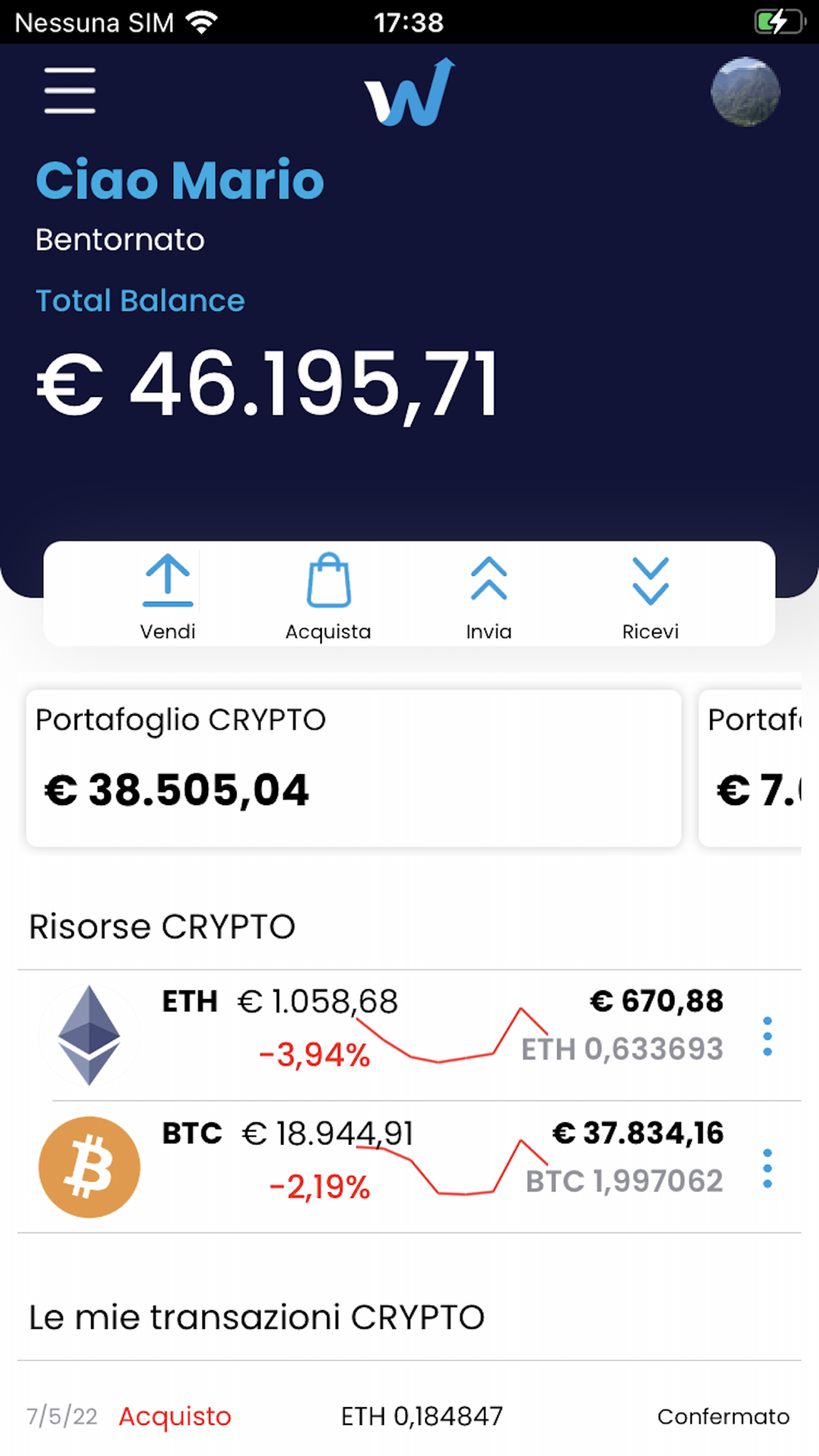Open the 7/5/22 Acquisto ETH transaction
Image resolution: width=819 pixels, height=1456 pixels.
(x=409, y=1416)
